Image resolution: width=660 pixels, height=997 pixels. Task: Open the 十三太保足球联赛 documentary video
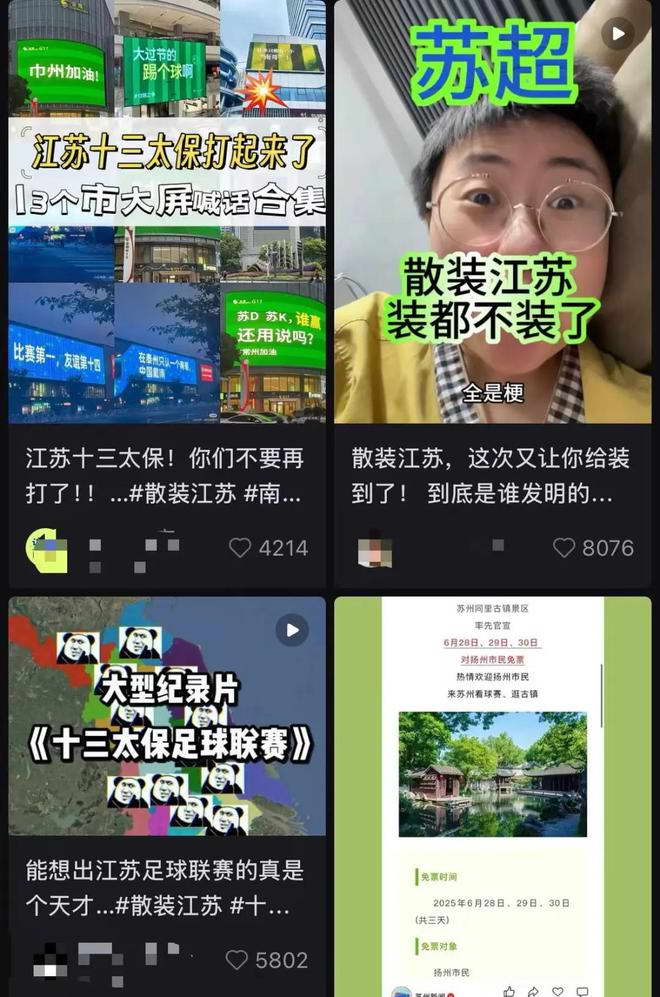(x=167, y=716)
